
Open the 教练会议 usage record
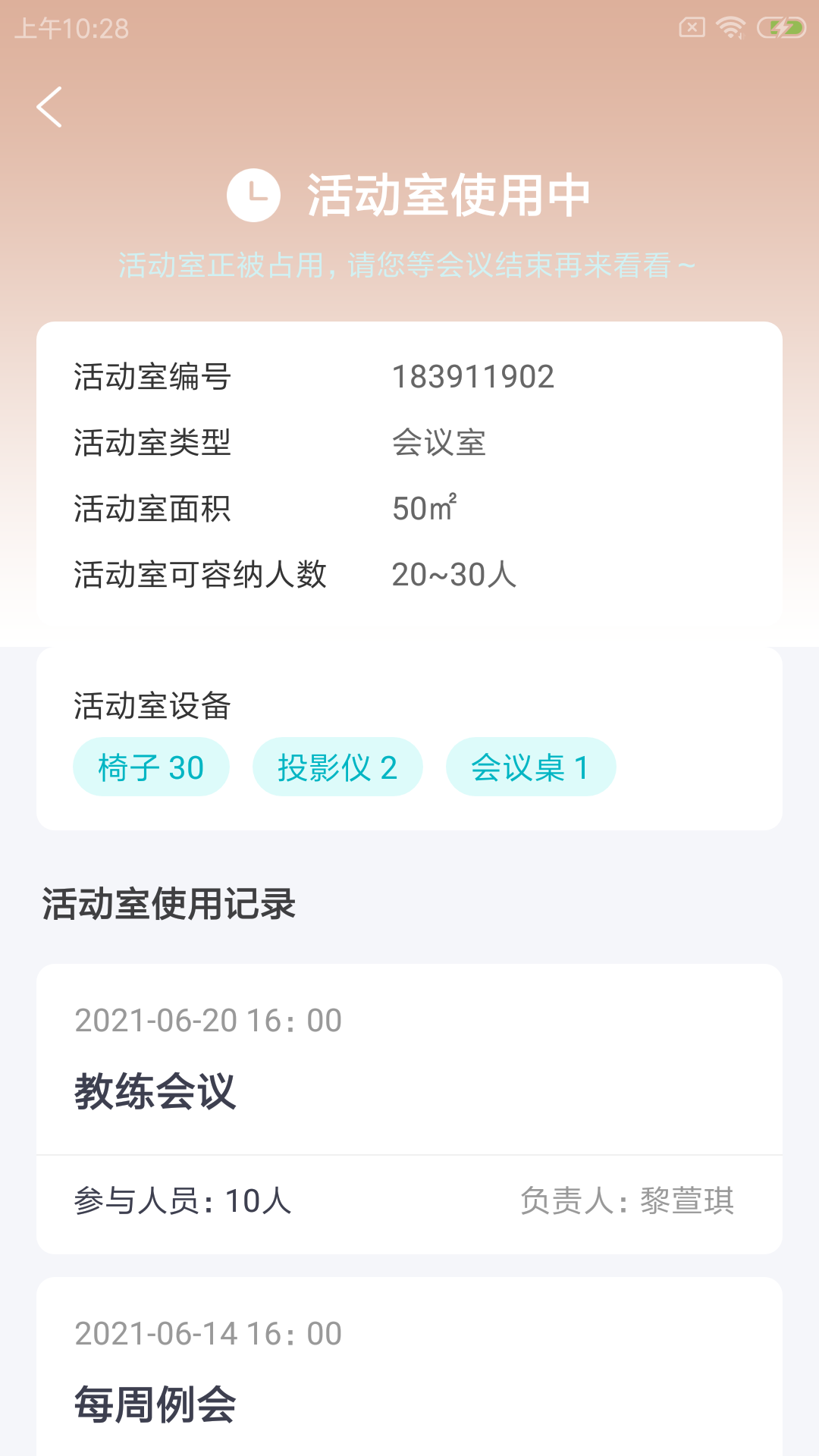tap(409, 1109)
